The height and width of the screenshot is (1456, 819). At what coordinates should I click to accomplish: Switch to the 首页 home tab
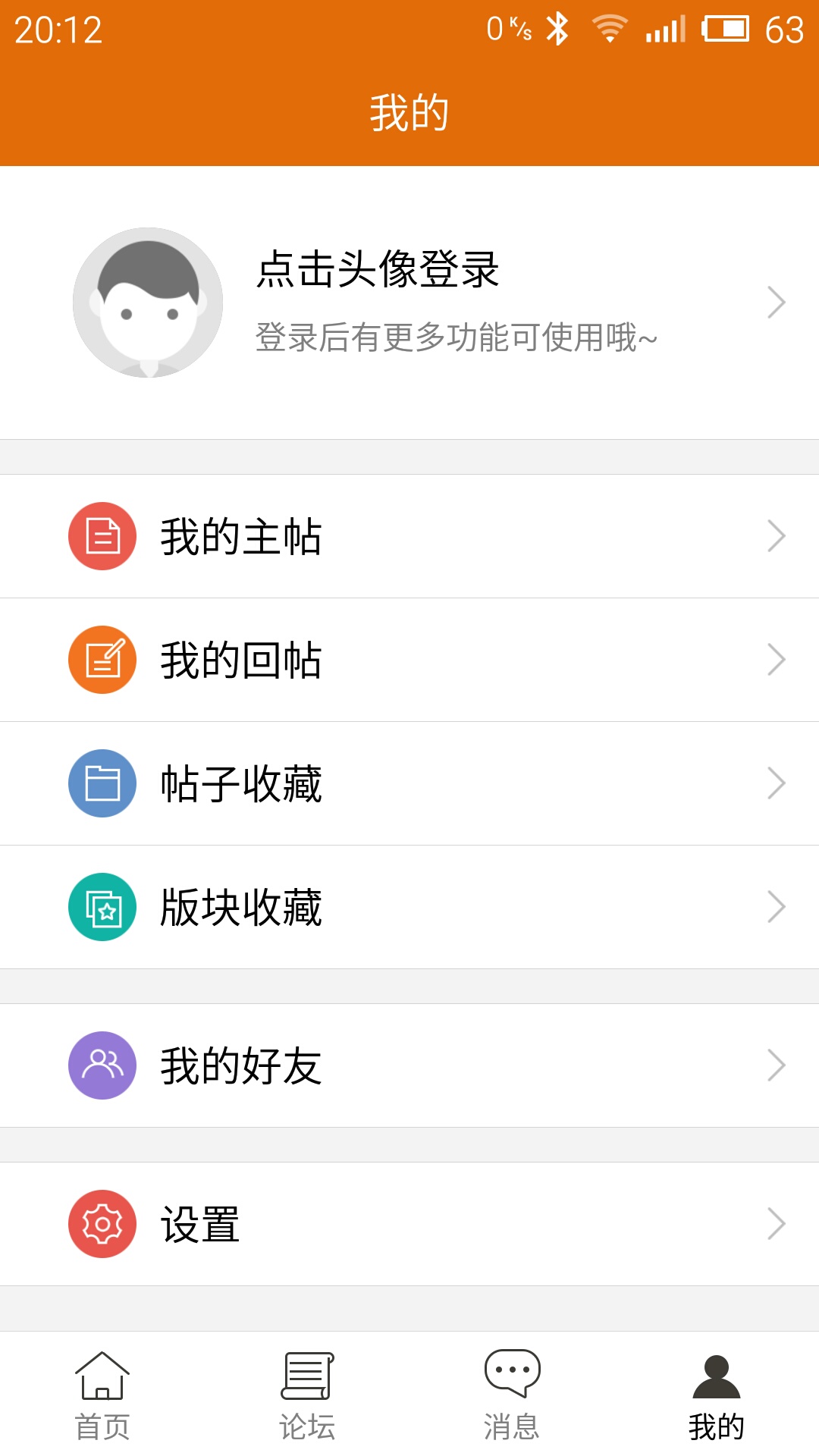click(102, 1395)
